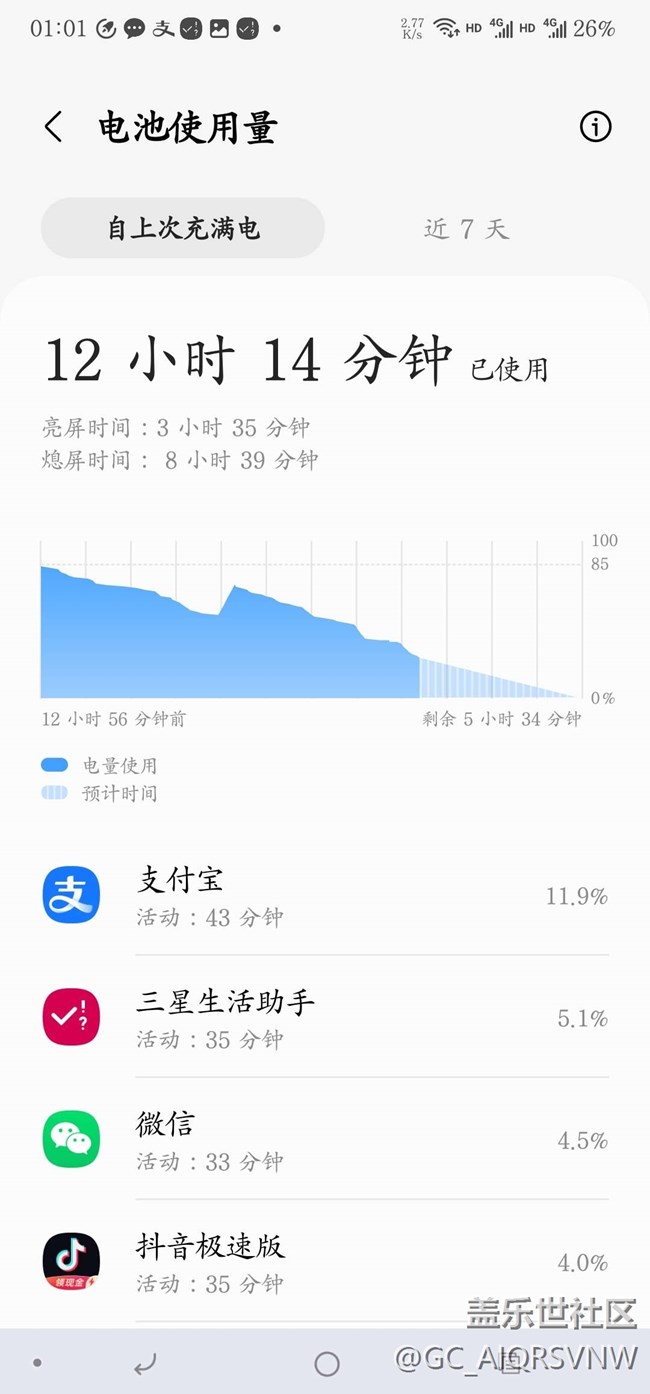Select the 自上次充满电 tab
Screen dimensions: 650x1394
(183, 228)
